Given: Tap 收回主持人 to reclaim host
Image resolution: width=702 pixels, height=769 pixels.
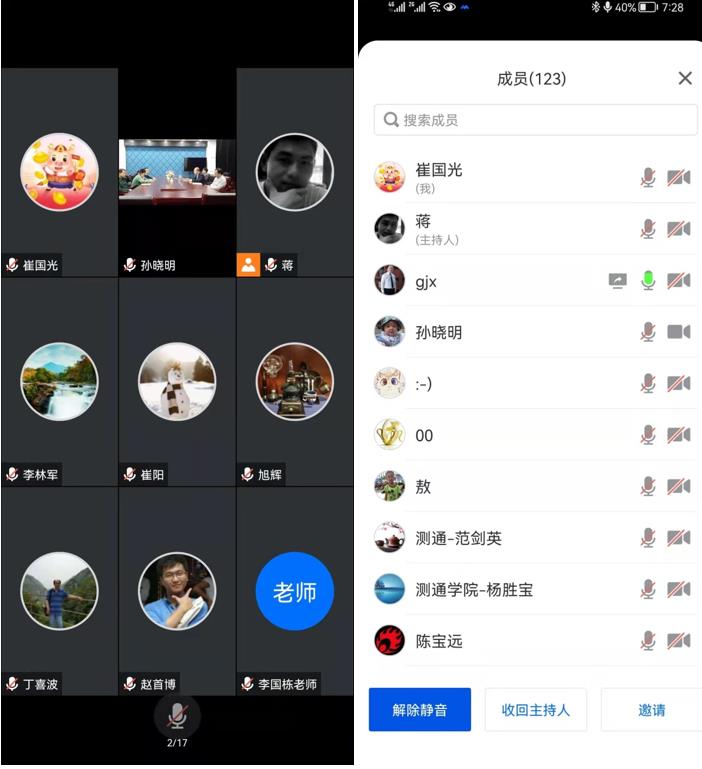Looking at the screenshot, I should [x=535, y=710].
